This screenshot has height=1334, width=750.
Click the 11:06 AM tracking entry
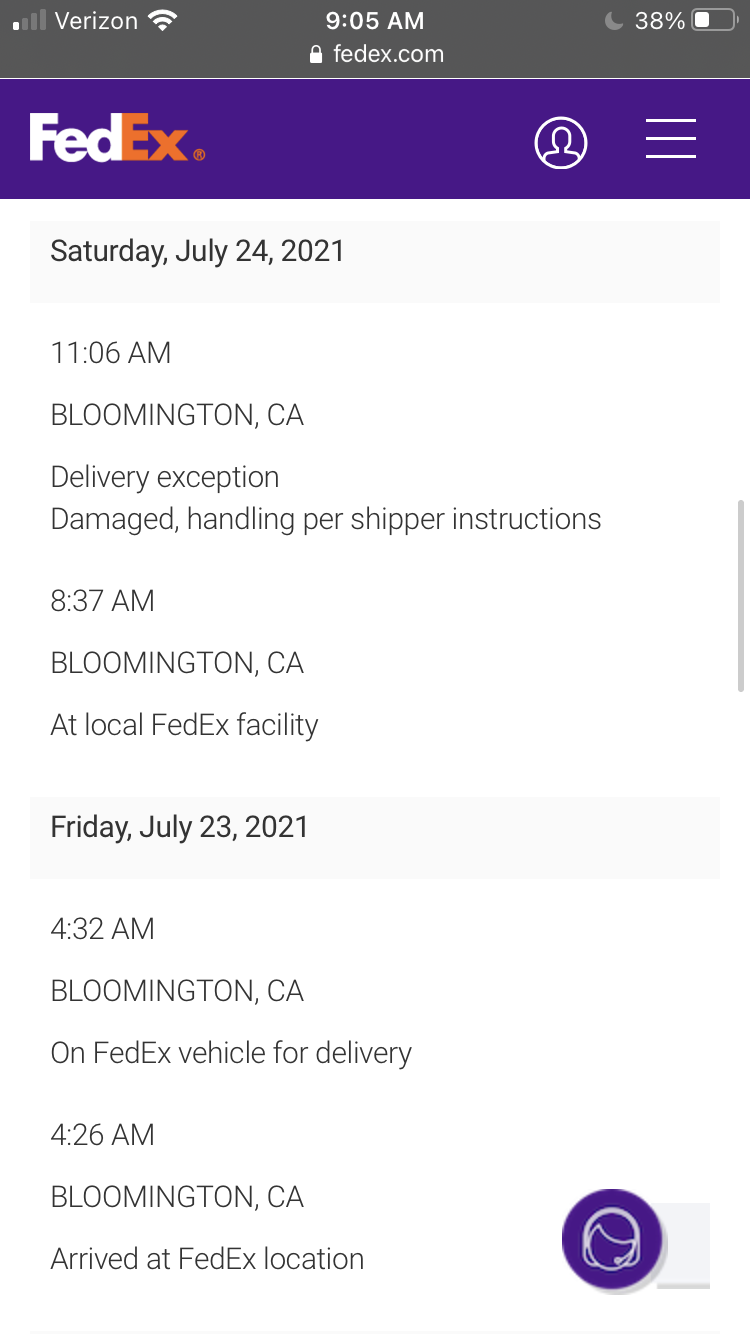[111, 352]
